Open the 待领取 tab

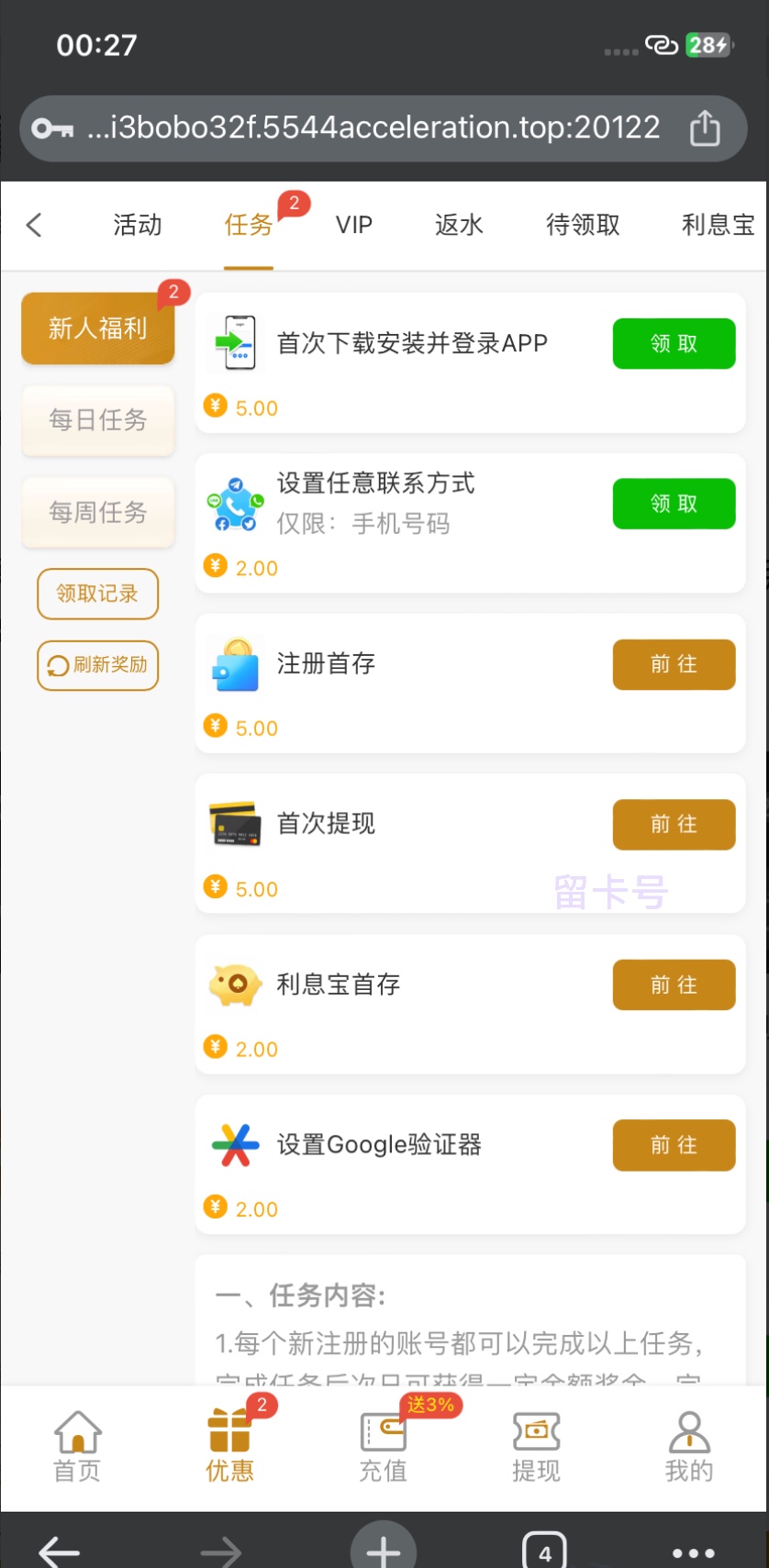pos(583,225)
